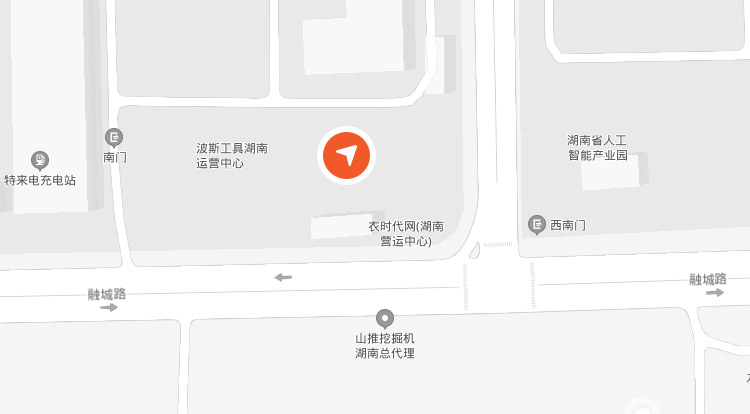
Task: Select the 西南门 gate marker
Action: pos(537,225)
